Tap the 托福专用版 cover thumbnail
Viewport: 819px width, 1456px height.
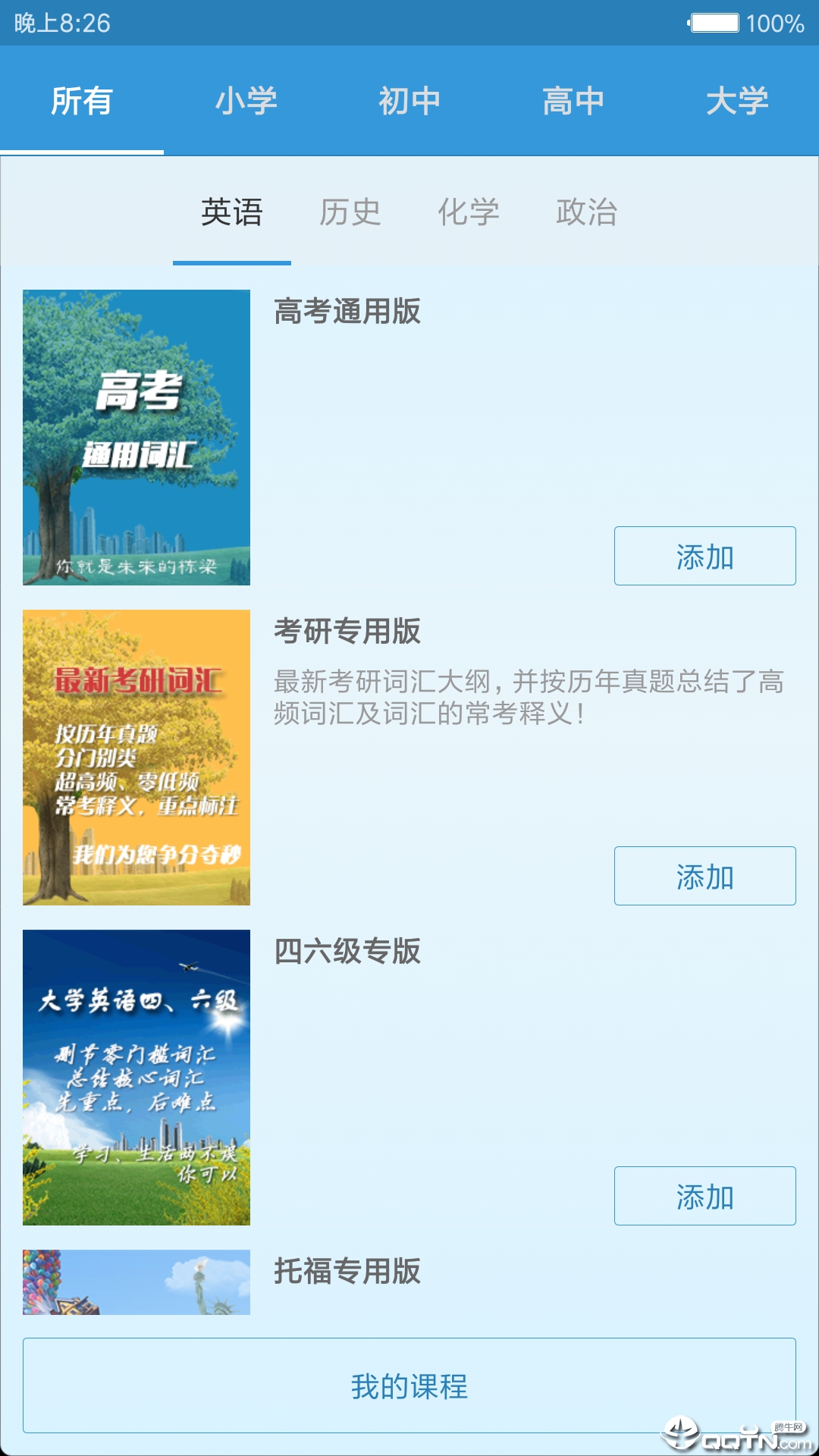pos(136,1282)
